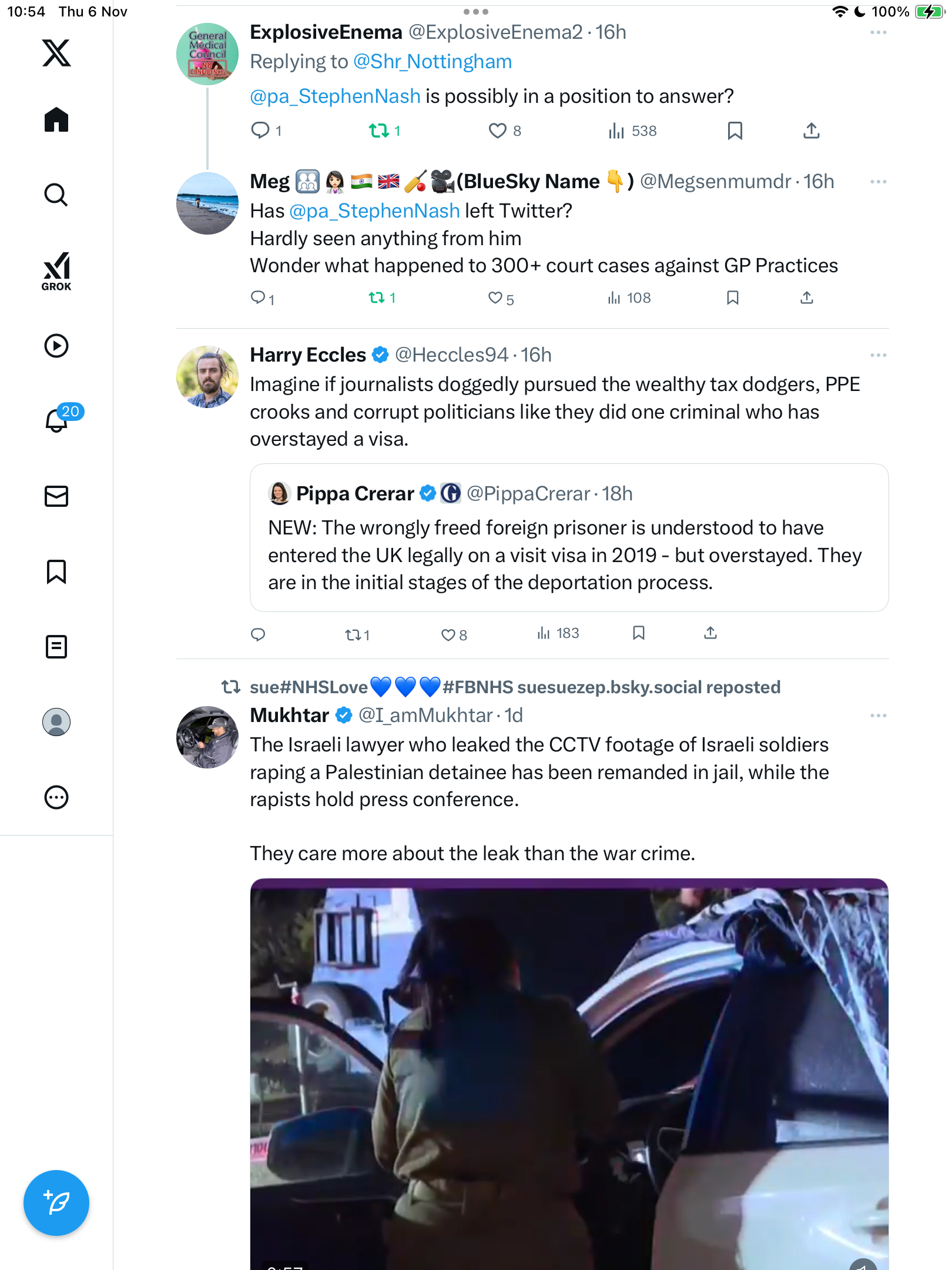Open the sidebar more options circle
This screenshot has width=952, height=1270.
(56, 797)
